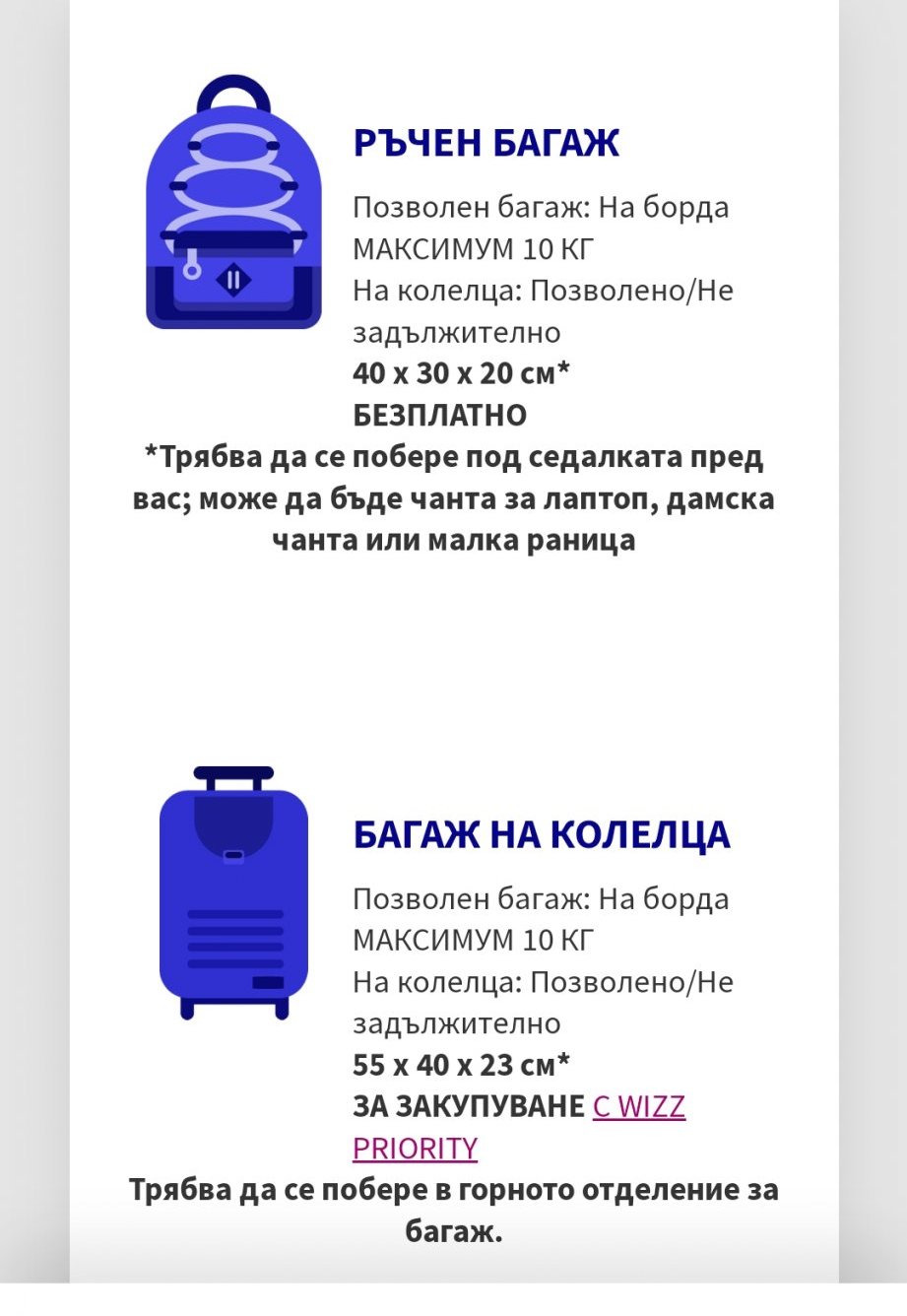The height and width of the screenshot is (1316, 907).
Task: Open the underlined C WIZZ PRIORITY link
Action: 638,1107
